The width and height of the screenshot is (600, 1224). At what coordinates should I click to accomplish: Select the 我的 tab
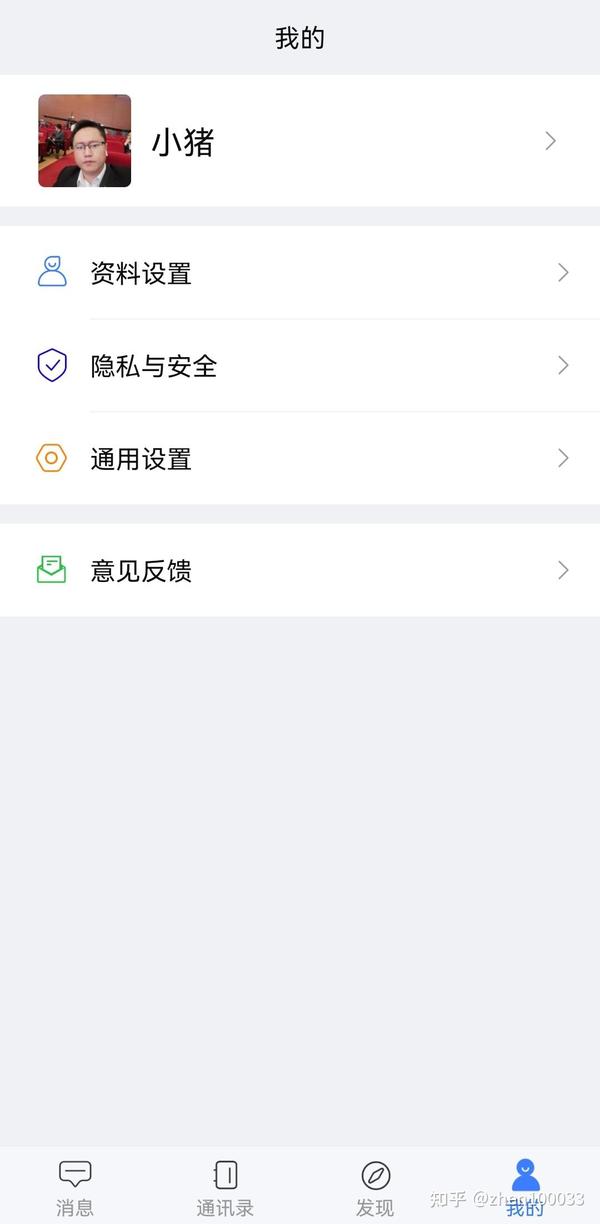click(525, 1187)
